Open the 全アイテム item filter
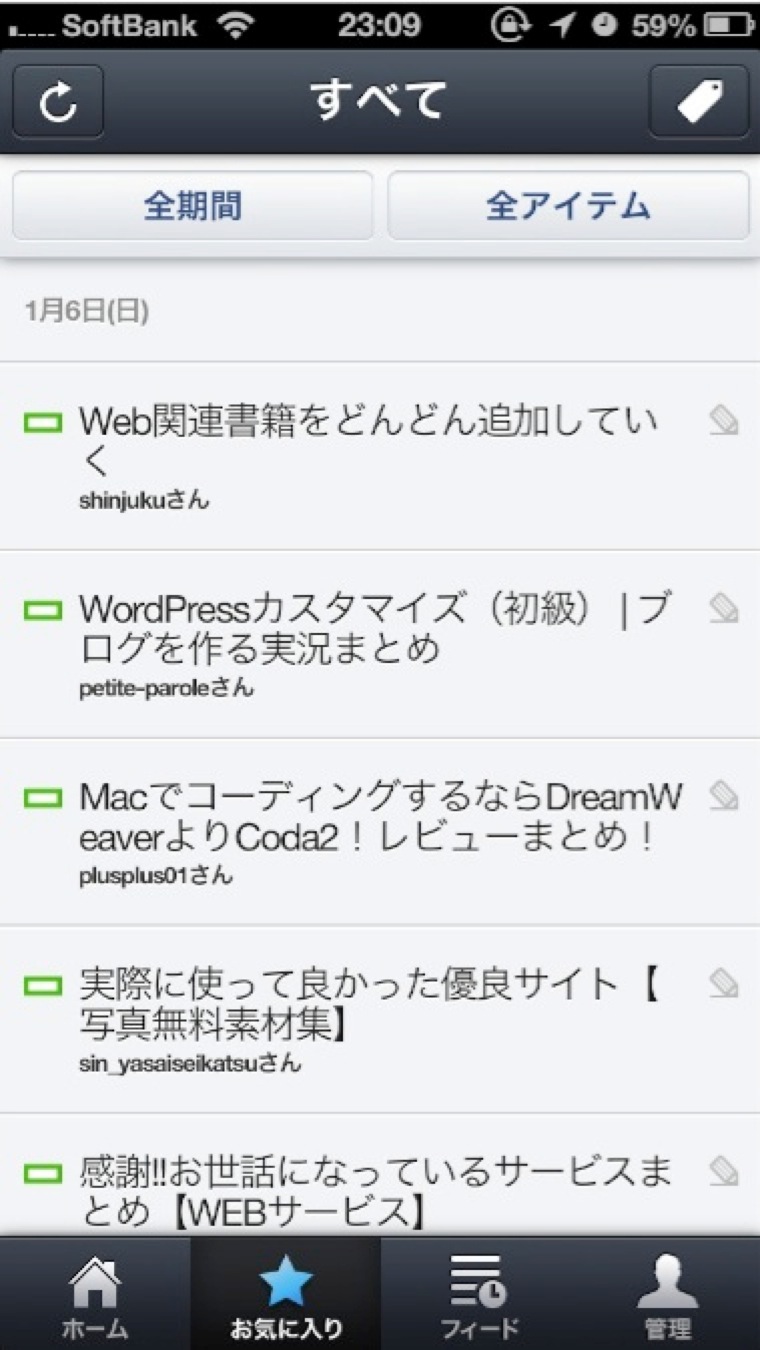The image size is (760, 1350). [x=568, y=205]
